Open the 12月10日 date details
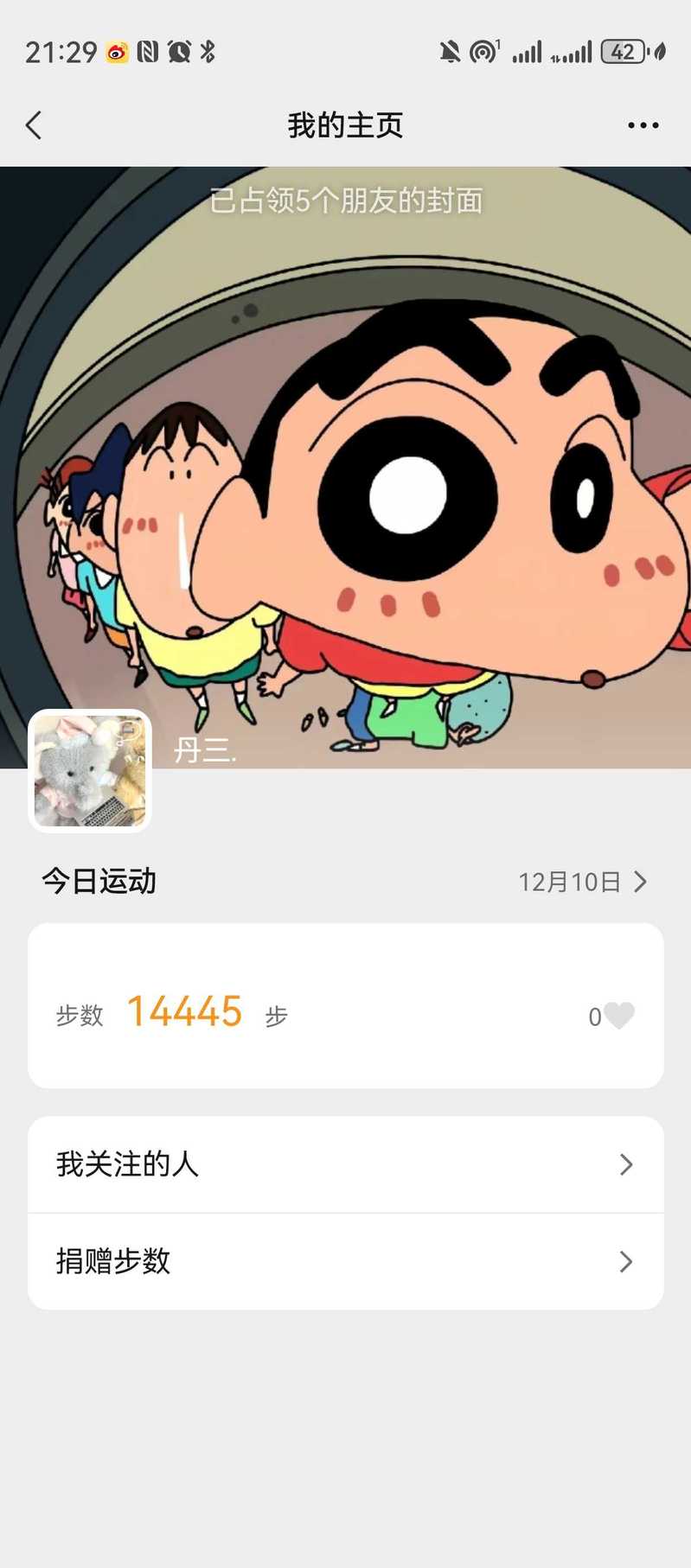 (x=581, y=882)
